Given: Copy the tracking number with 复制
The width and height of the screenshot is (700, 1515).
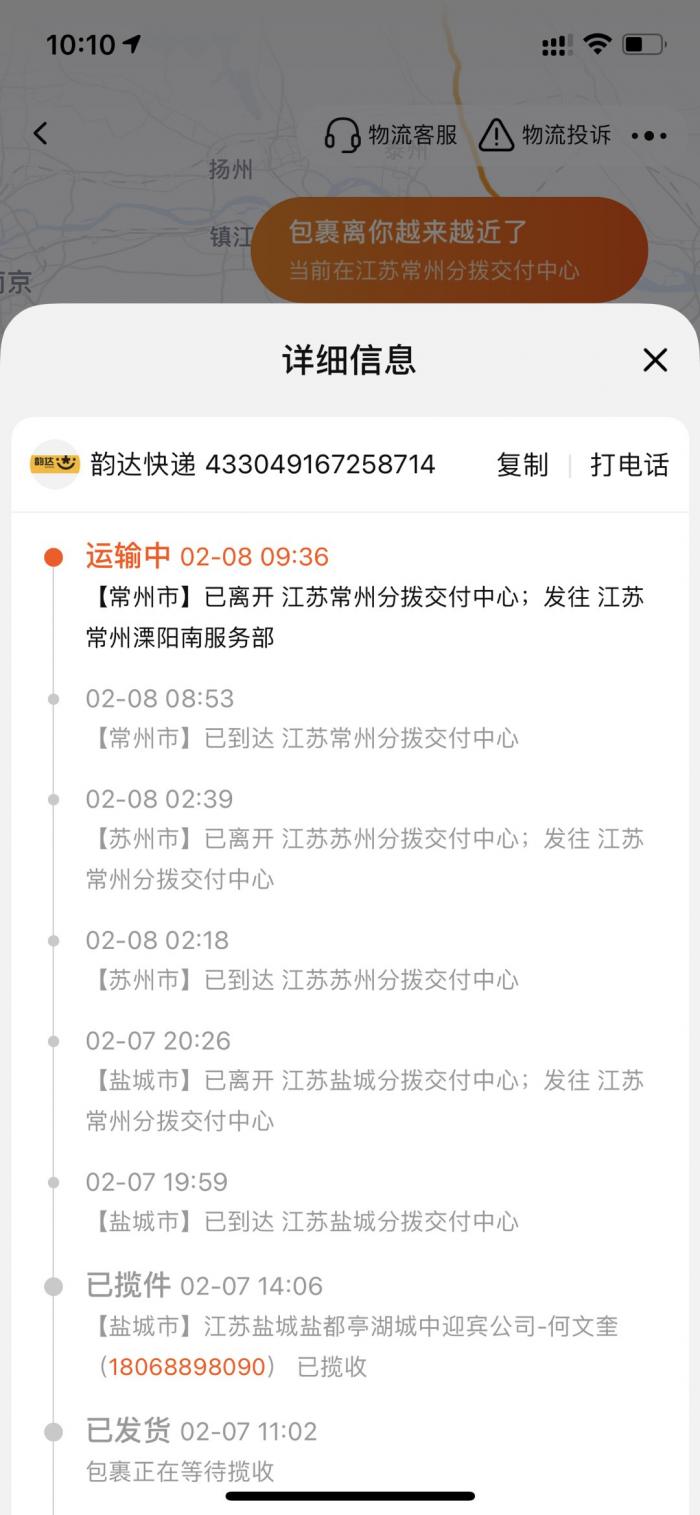Looking at the screenshot, I should point(522,465).
